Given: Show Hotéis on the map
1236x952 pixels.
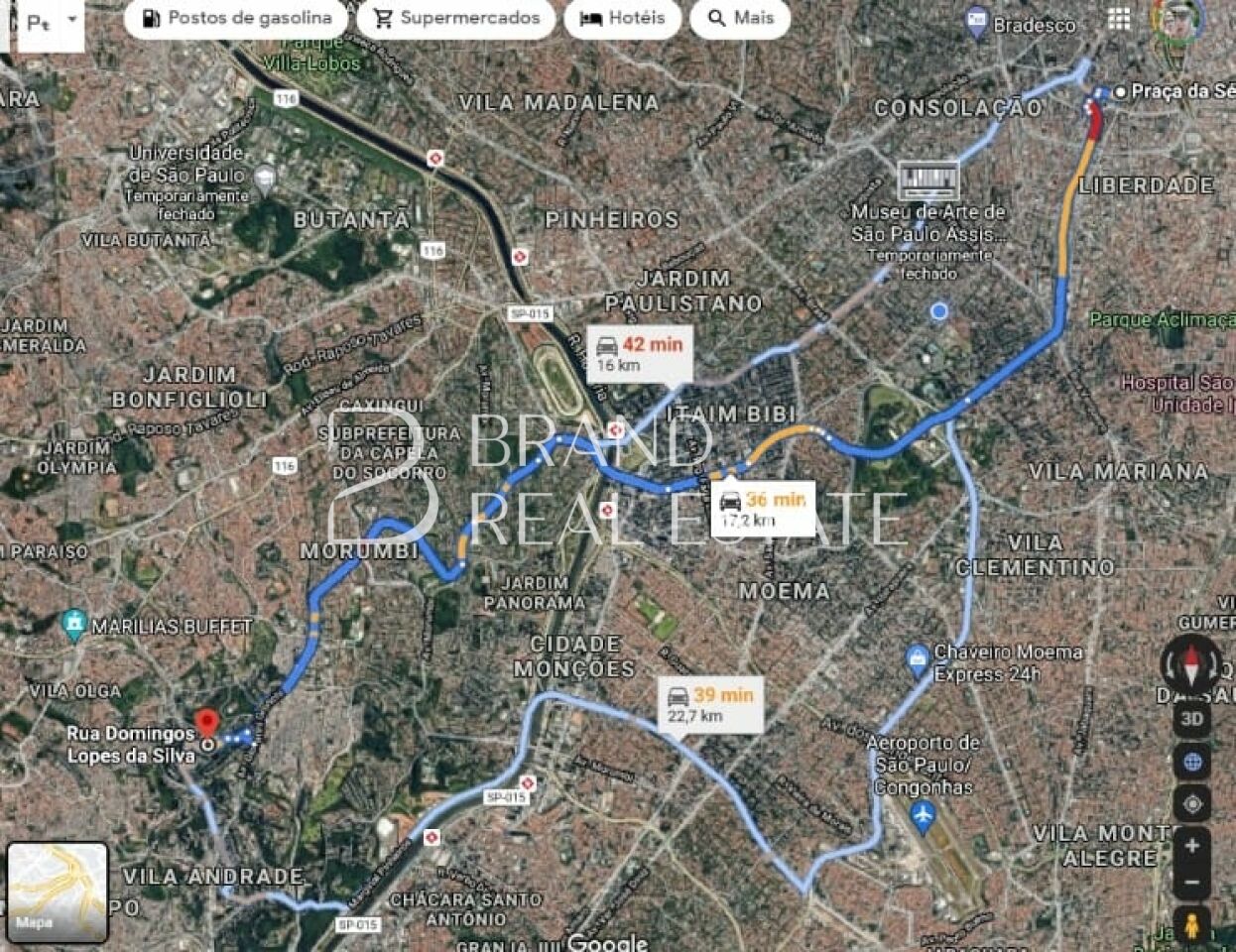Looking at the screenshot, I should (x=622, y=18).
